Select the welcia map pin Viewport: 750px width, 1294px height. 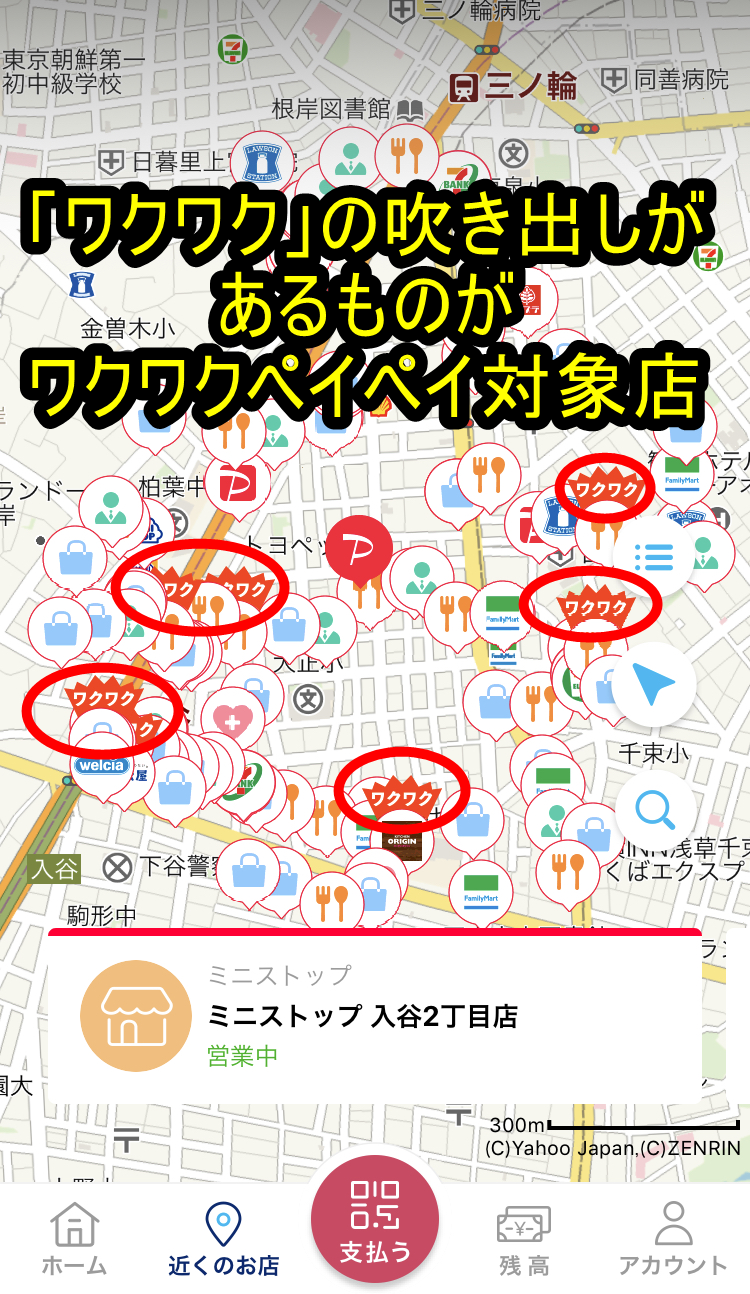(100, 767)
